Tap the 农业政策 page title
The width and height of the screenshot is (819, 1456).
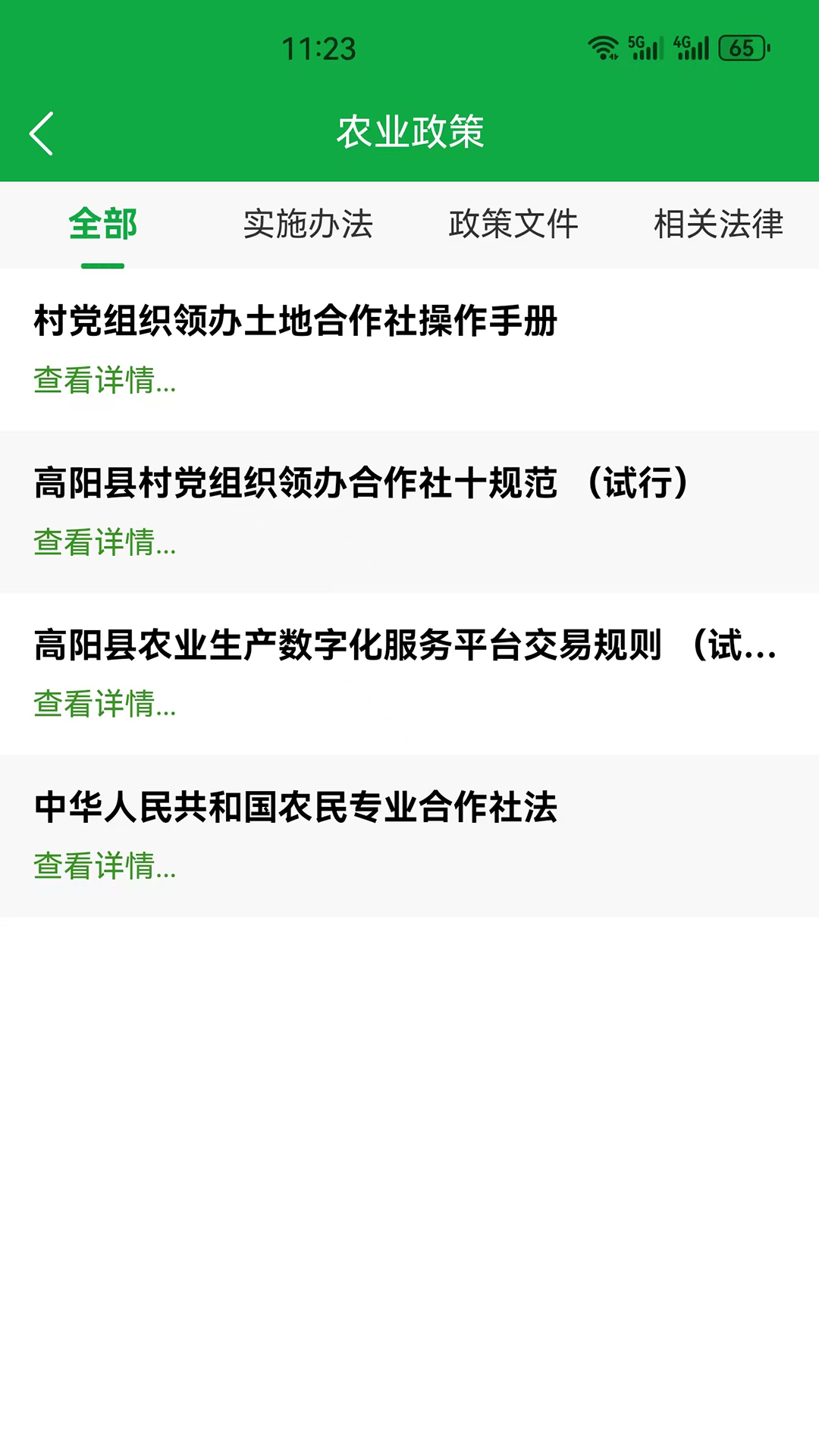pyautogui.click(x=409, y=130)
